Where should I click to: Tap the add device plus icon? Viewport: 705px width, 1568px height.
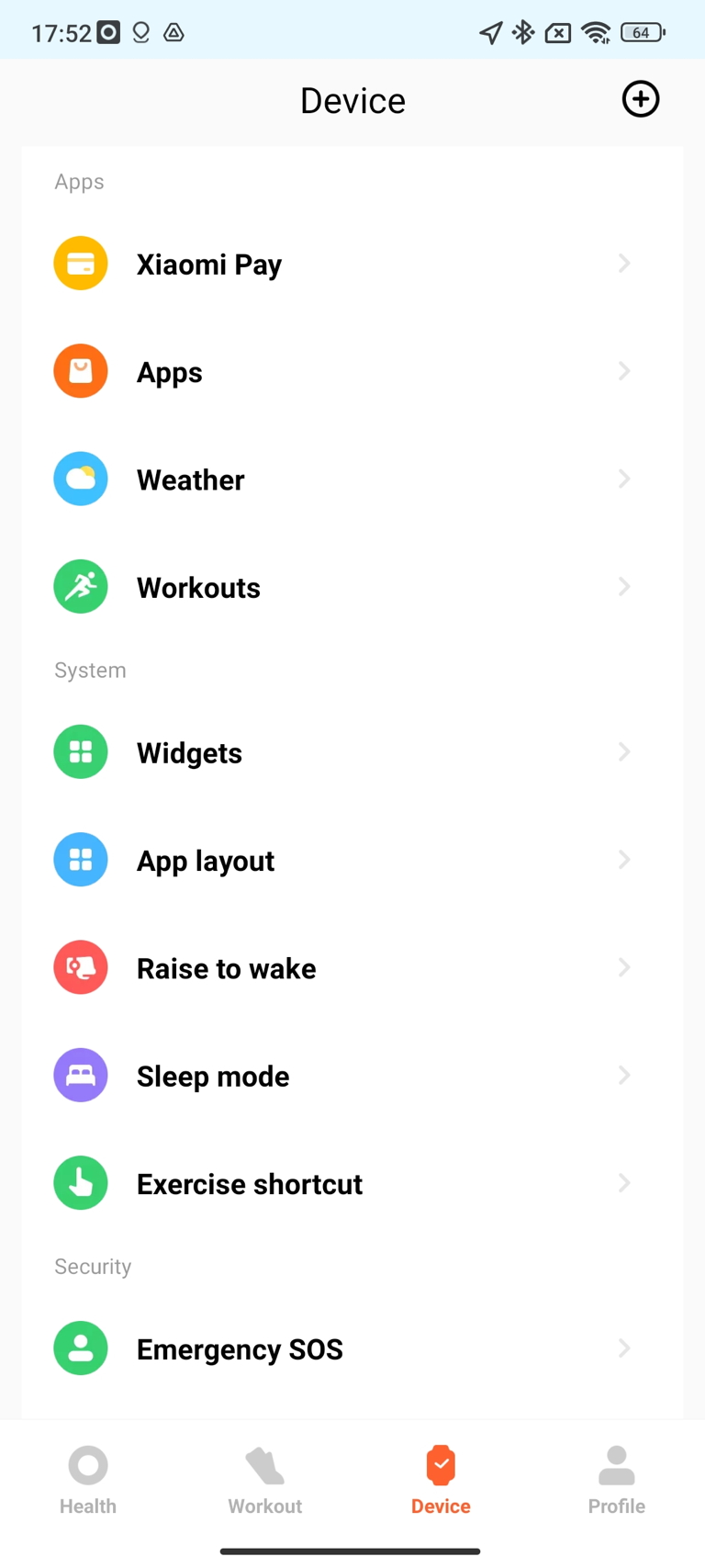click(x=641, y=99)
